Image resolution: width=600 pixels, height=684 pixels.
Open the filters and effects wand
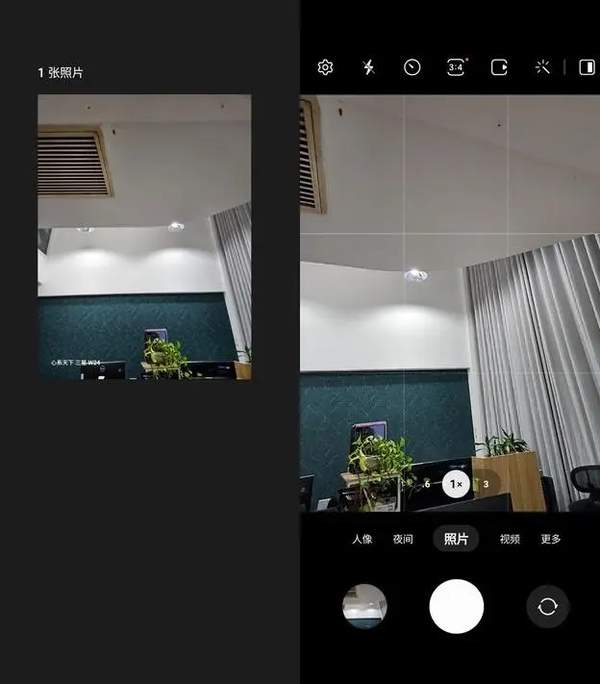tap(543, 67)
